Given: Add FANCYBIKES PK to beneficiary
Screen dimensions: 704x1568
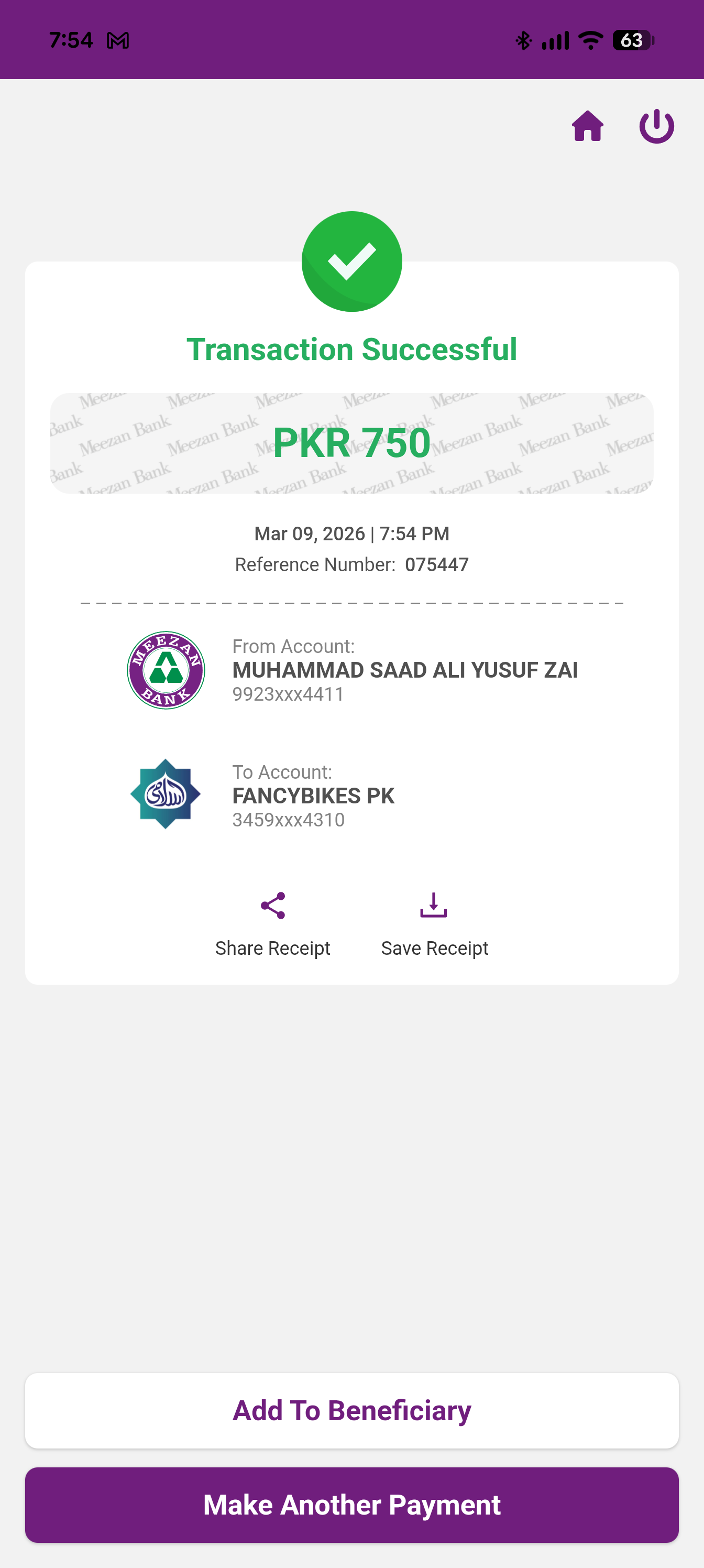Looking at the screenshot, I should pyautogui.click(x=351, y=1410).
